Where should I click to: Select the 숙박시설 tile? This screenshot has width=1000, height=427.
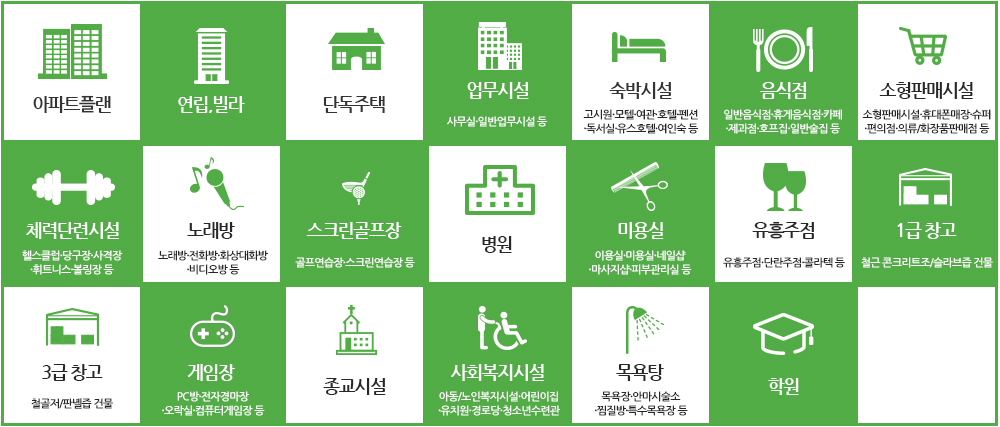pos(641,72)
